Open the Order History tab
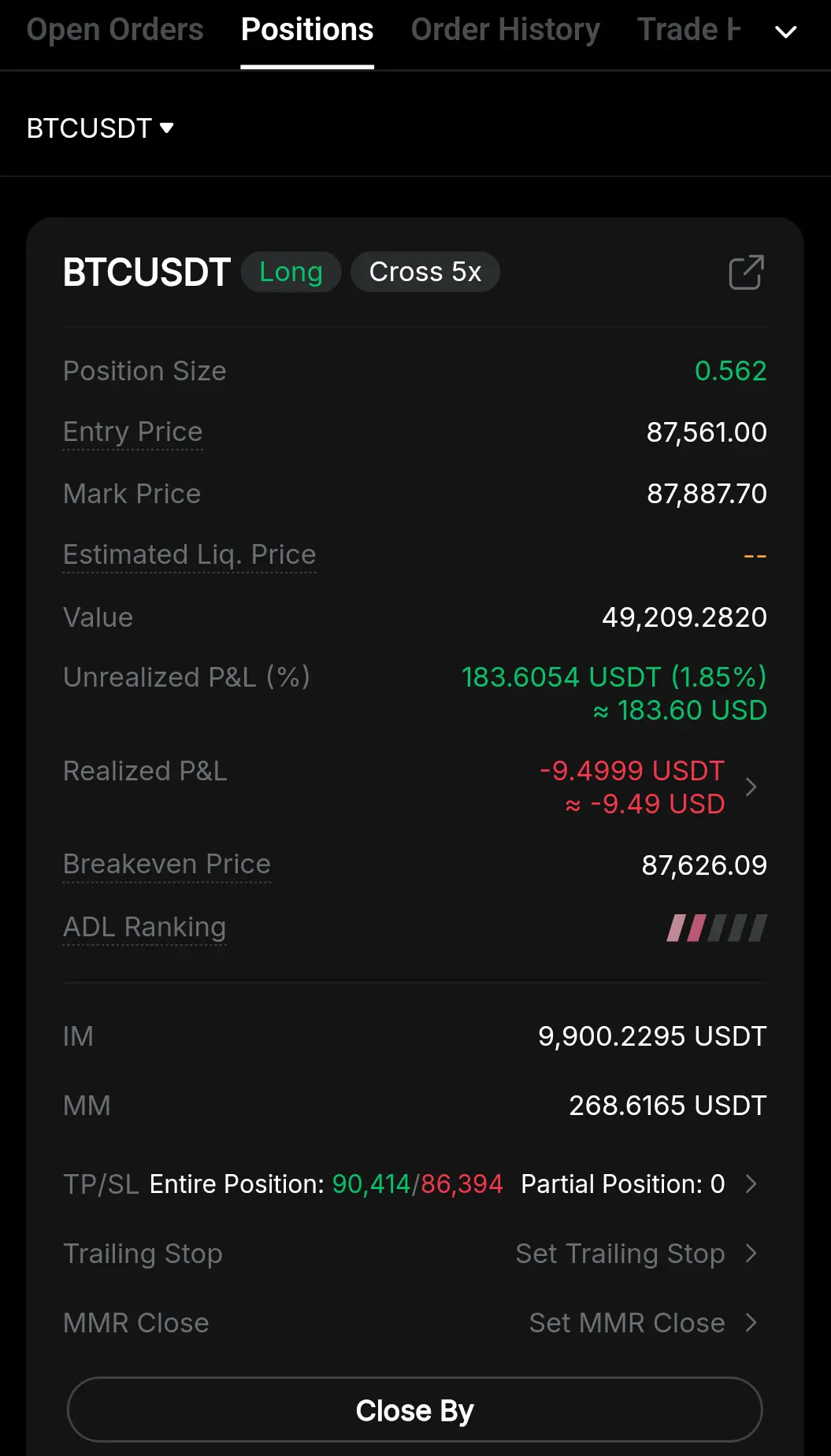 (505, 30)
